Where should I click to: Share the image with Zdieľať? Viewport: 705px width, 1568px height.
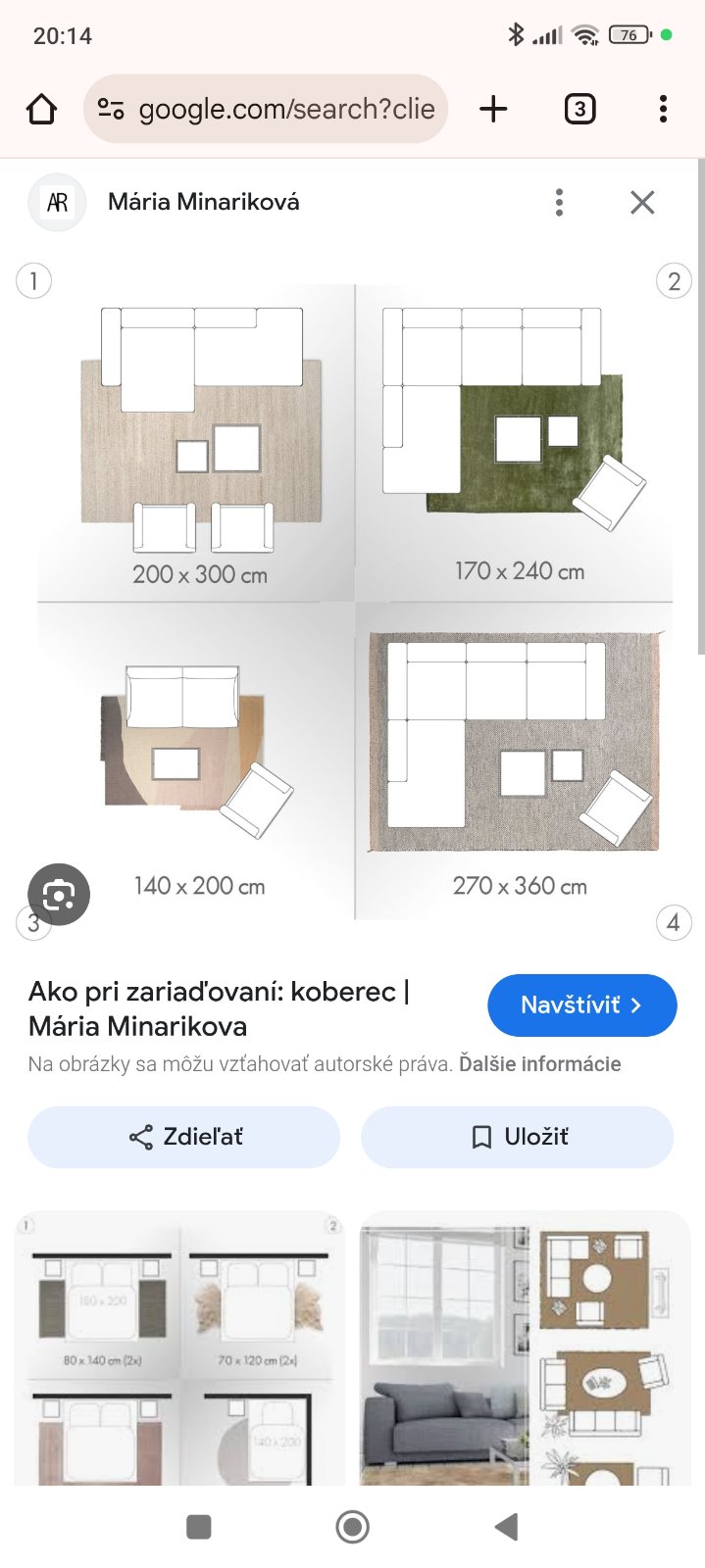184,1137
